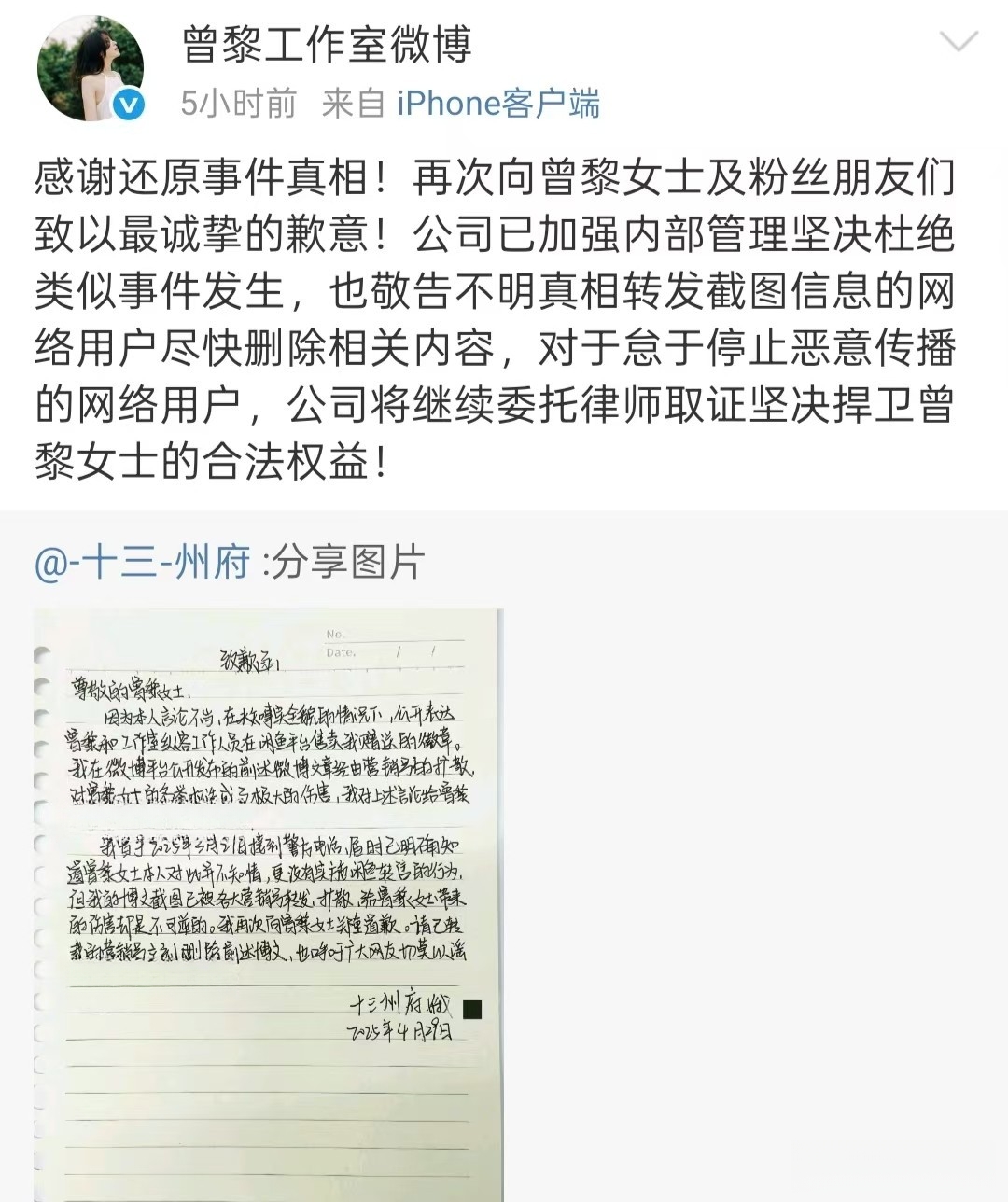1008x1202 pixels.
Task: Open the iPhone客户端 source link
Action: coord(498,104)
